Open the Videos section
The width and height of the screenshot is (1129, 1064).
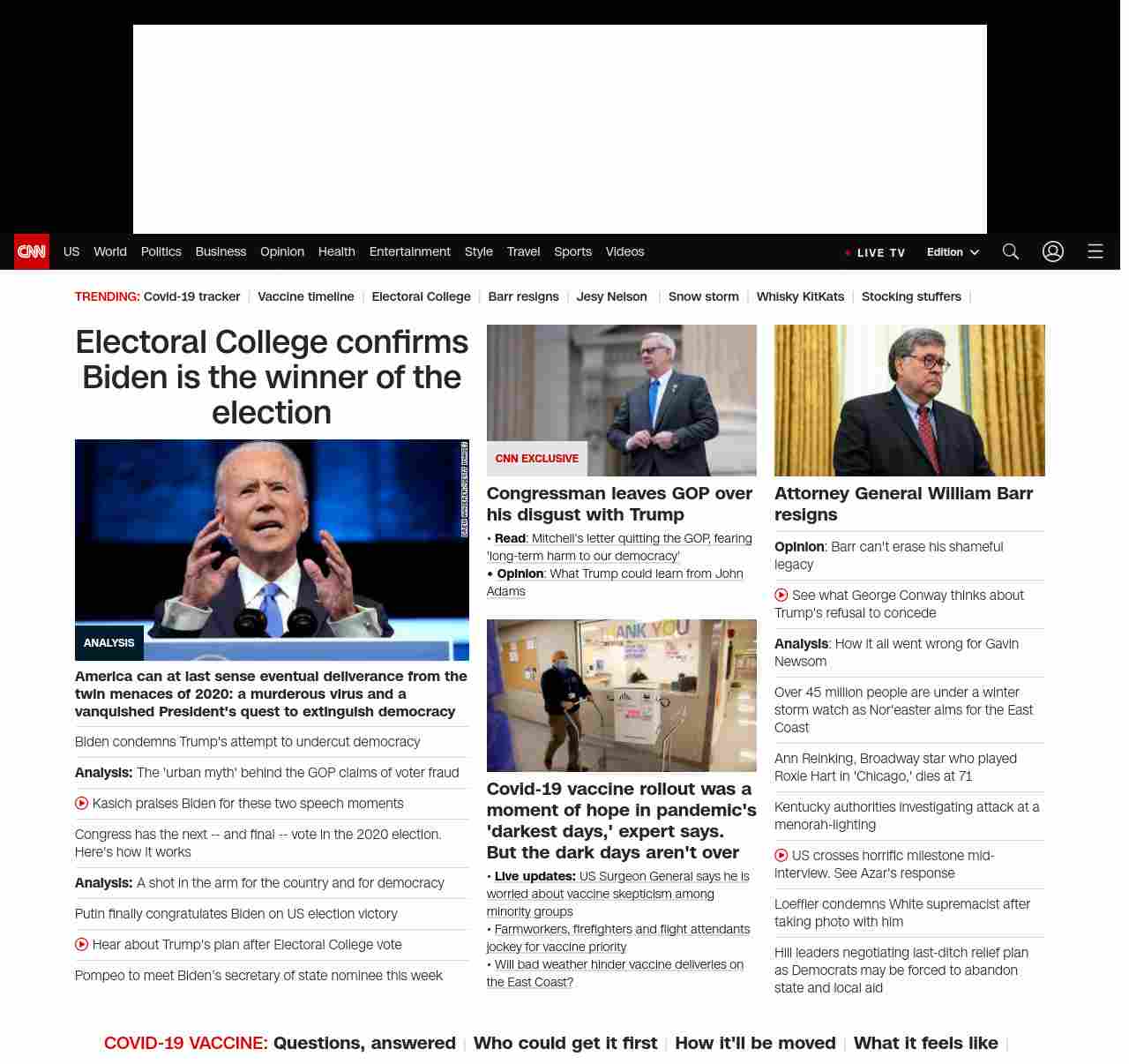pyautogui.click(x=624, y=251)
